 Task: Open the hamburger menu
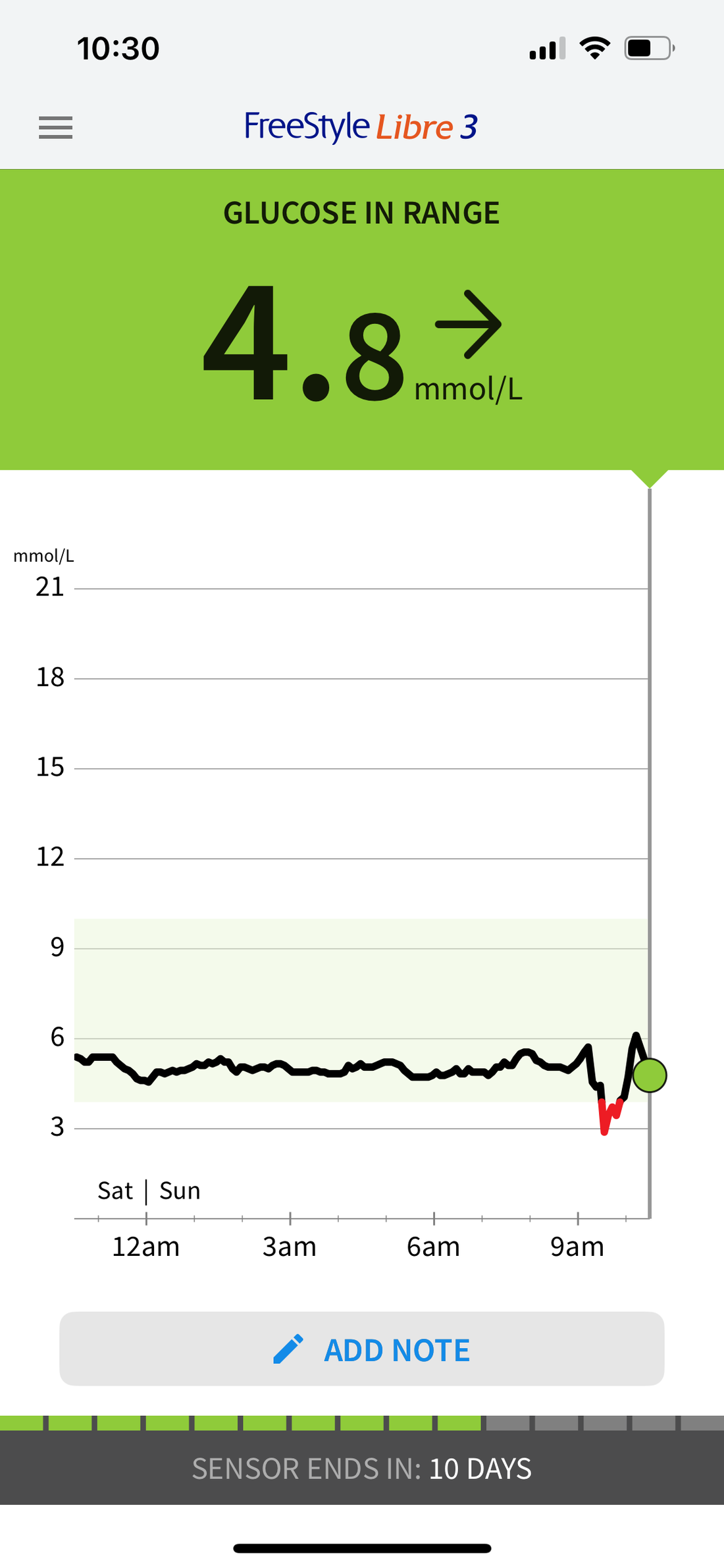point(56,128)
